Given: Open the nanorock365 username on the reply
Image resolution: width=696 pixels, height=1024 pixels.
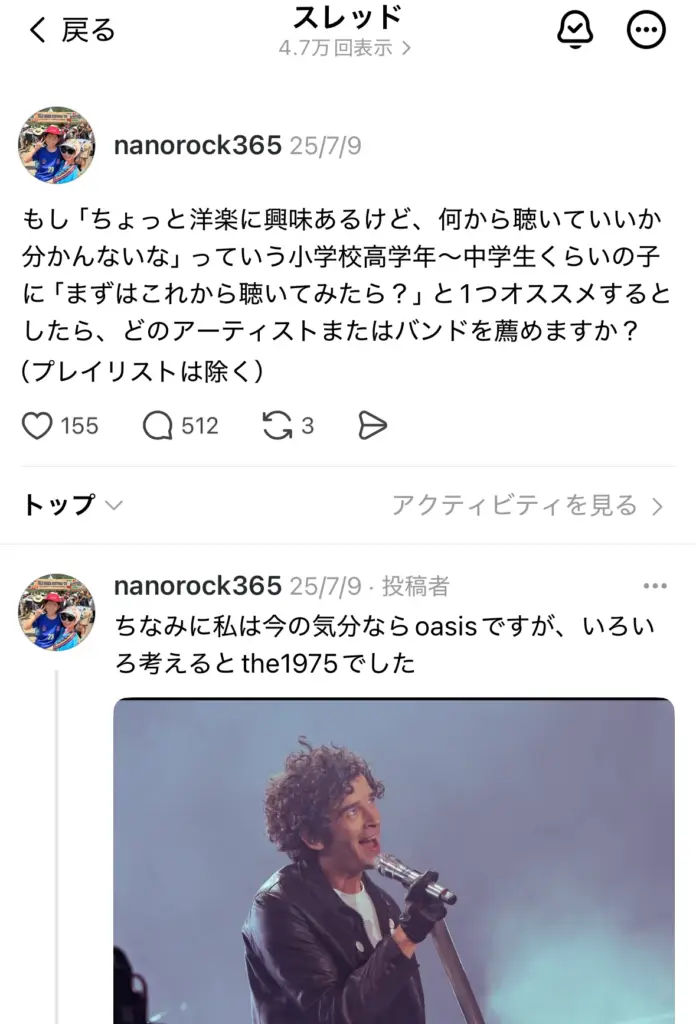Looking at the screenshot, I should point(197,586).
